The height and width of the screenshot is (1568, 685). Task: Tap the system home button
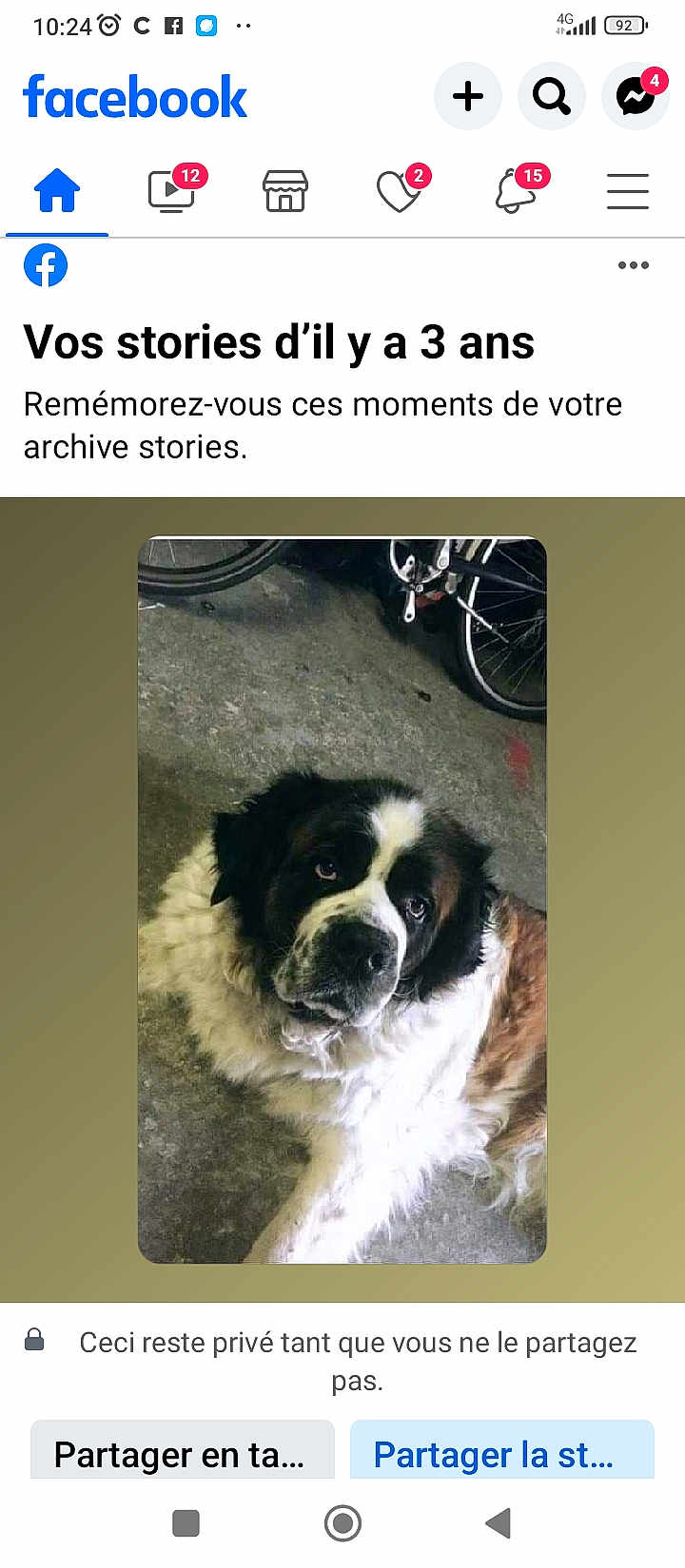tap(342, 1523)
